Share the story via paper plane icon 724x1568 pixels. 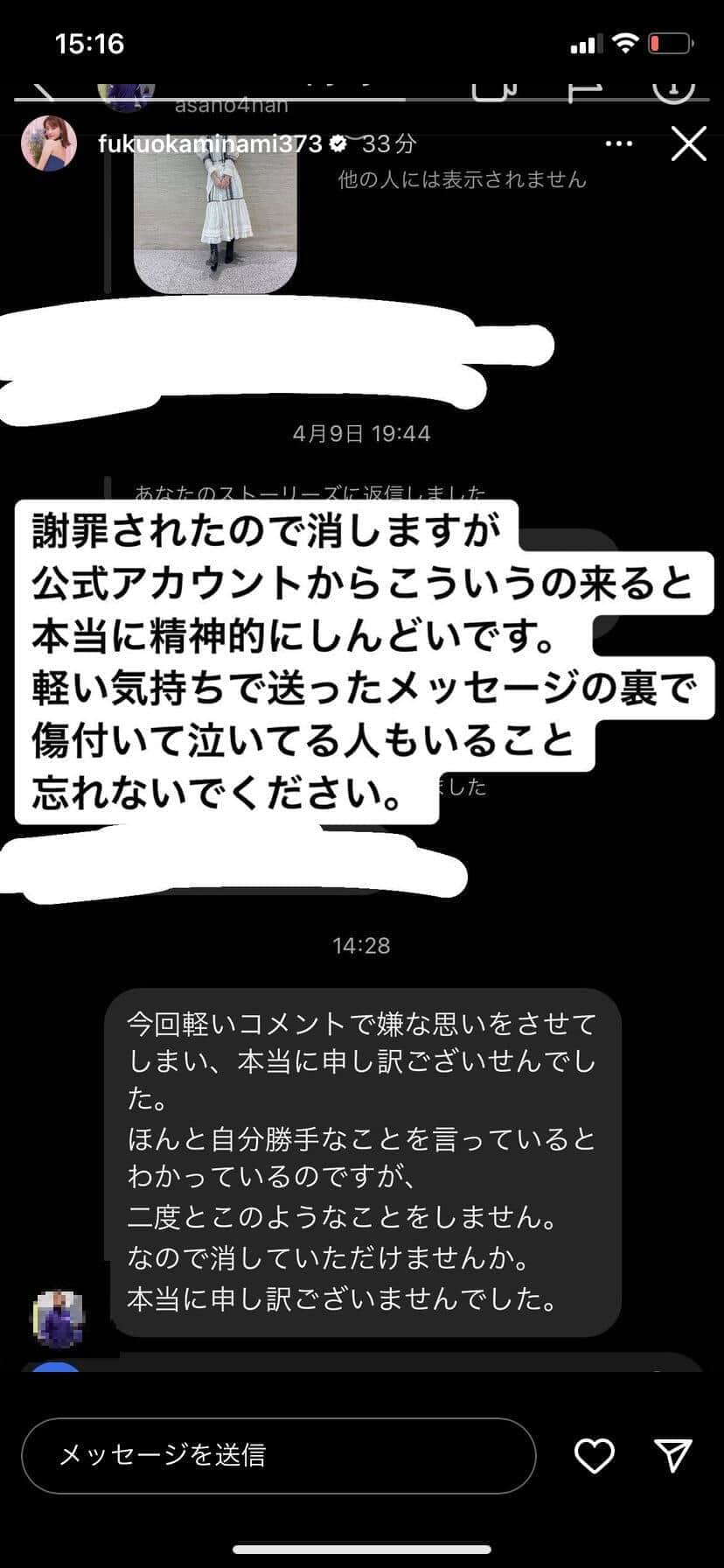click(673, 1455)
